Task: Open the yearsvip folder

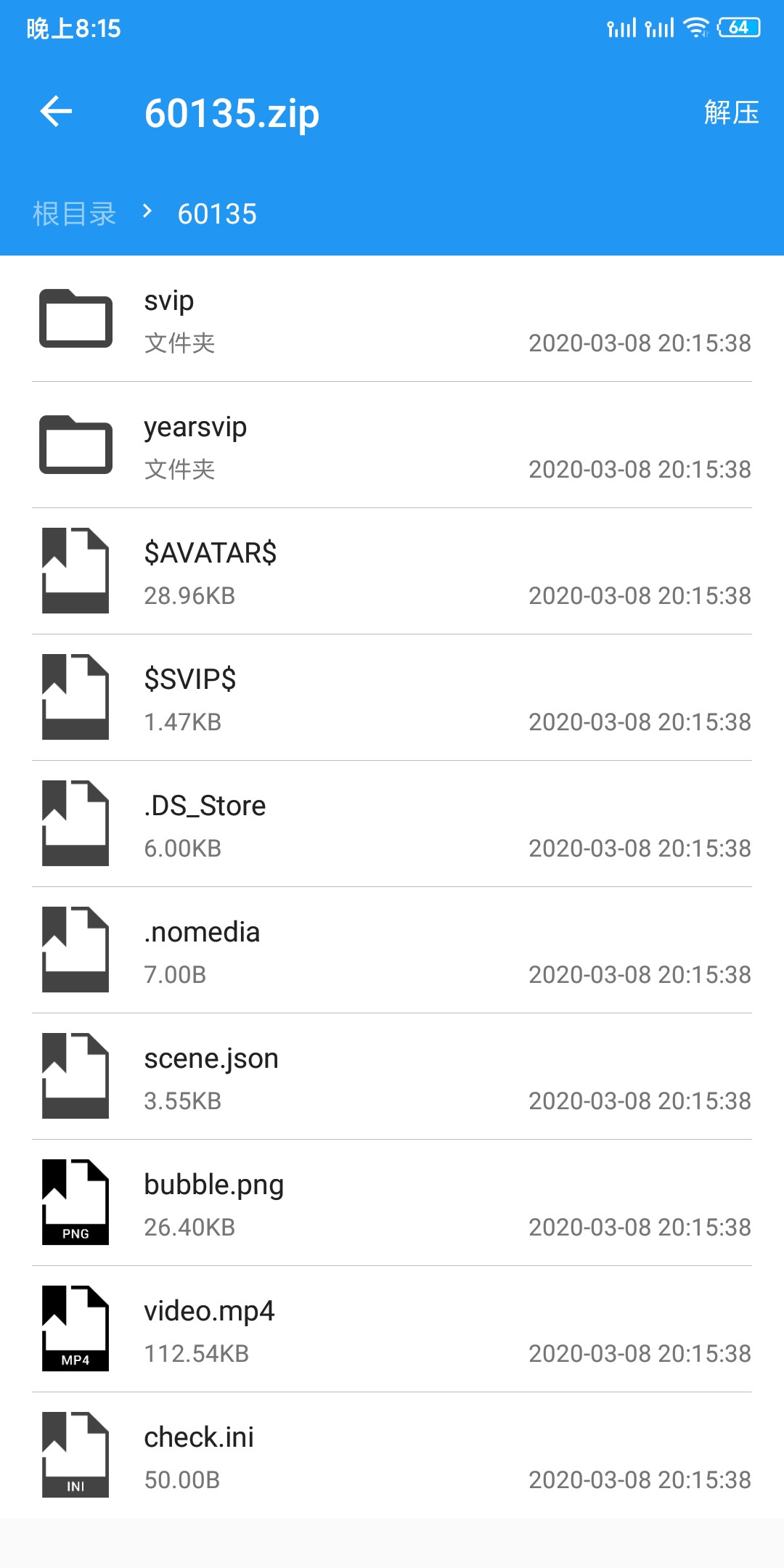Action: click(x=392, y=445)
